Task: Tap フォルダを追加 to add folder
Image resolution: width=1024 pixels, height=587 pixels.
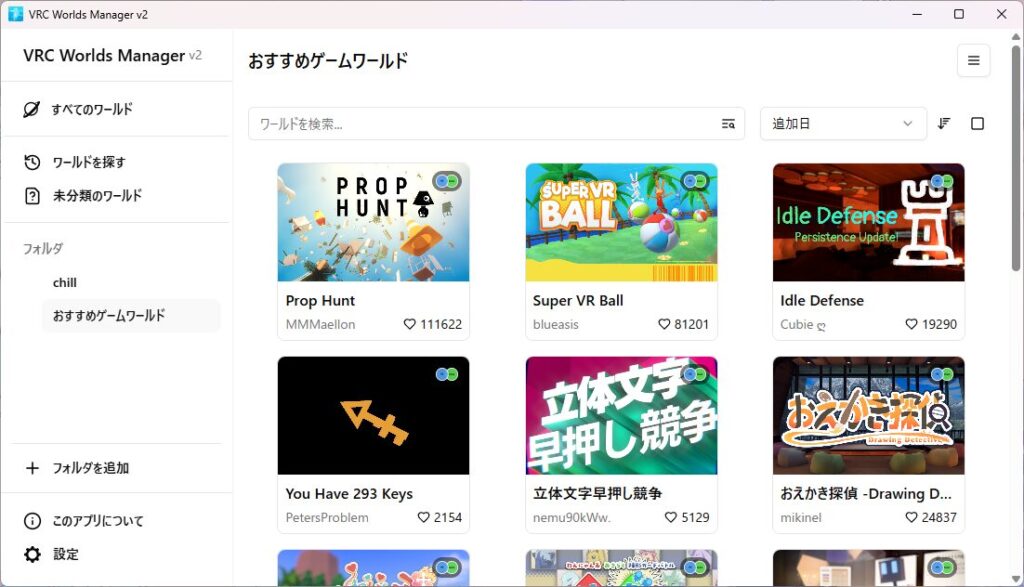Action: (90, 468)
